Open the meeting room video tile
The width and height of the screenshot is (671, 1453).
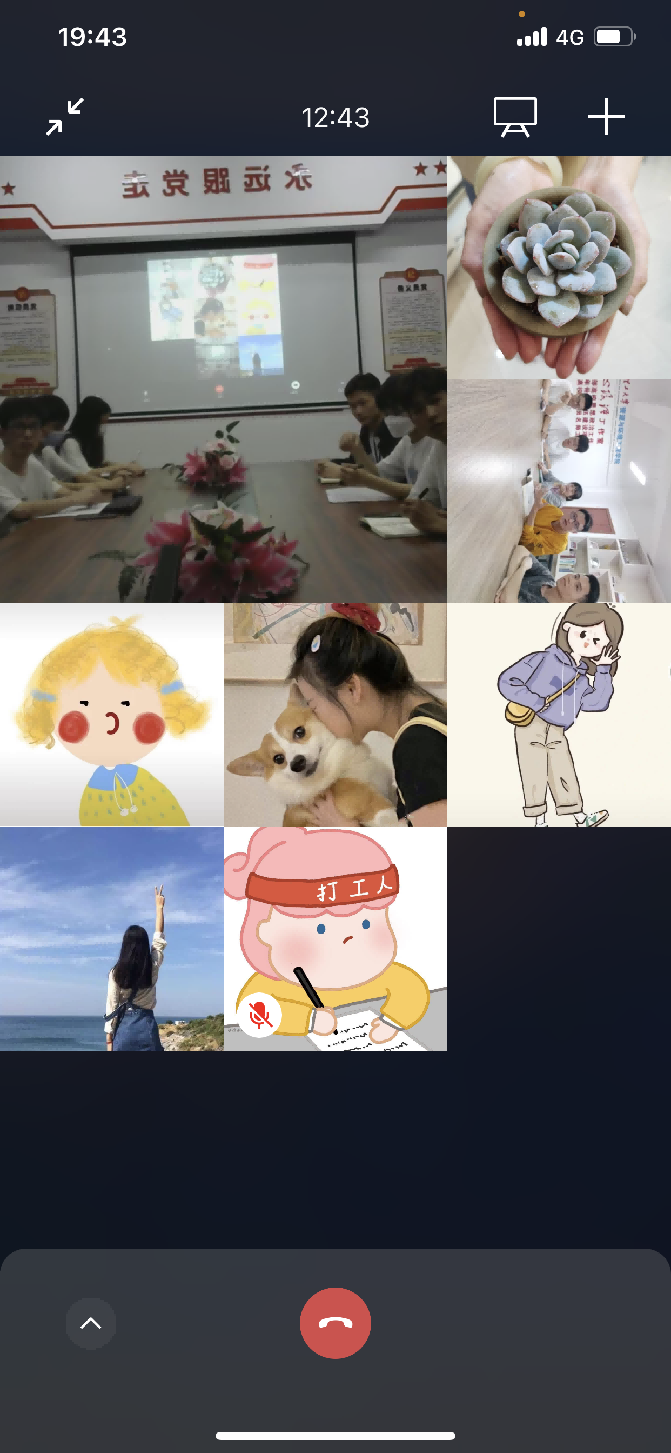[223, 379]
